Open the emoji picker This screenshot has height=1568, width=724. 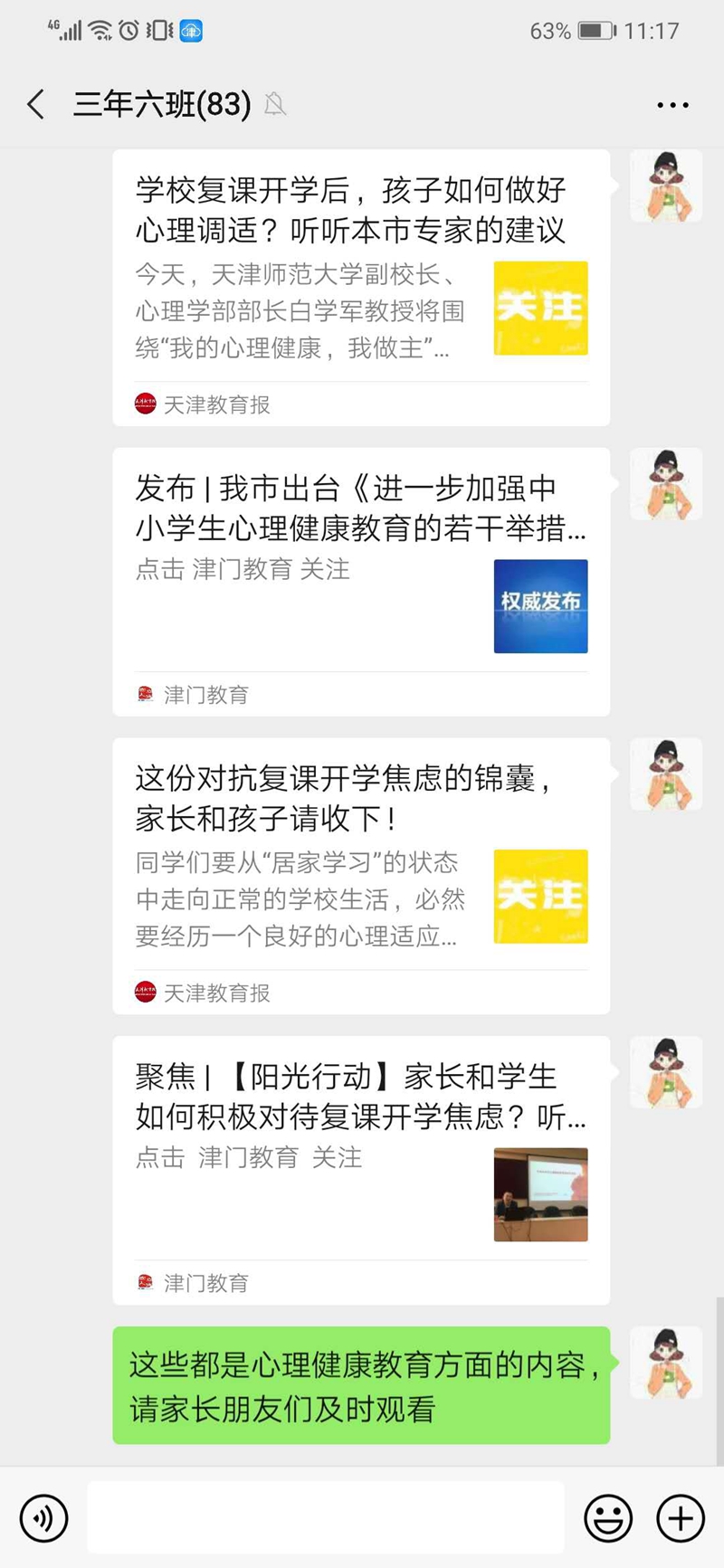(x=608, y=1517)
